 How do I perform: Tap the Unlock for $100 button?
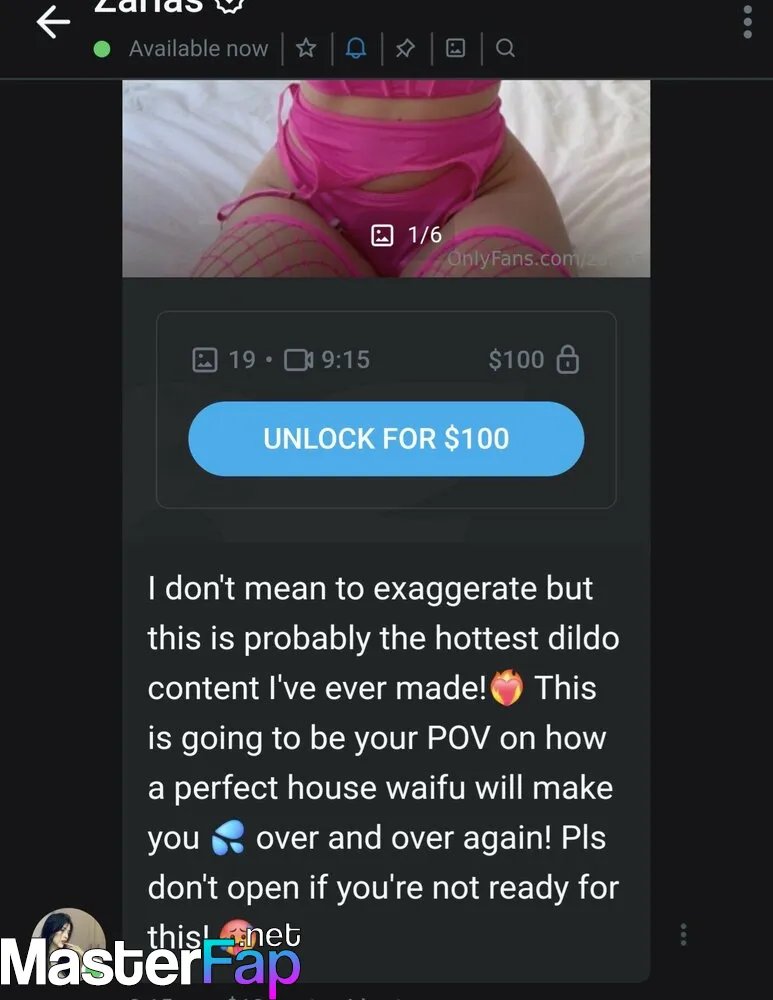[386, 439]
